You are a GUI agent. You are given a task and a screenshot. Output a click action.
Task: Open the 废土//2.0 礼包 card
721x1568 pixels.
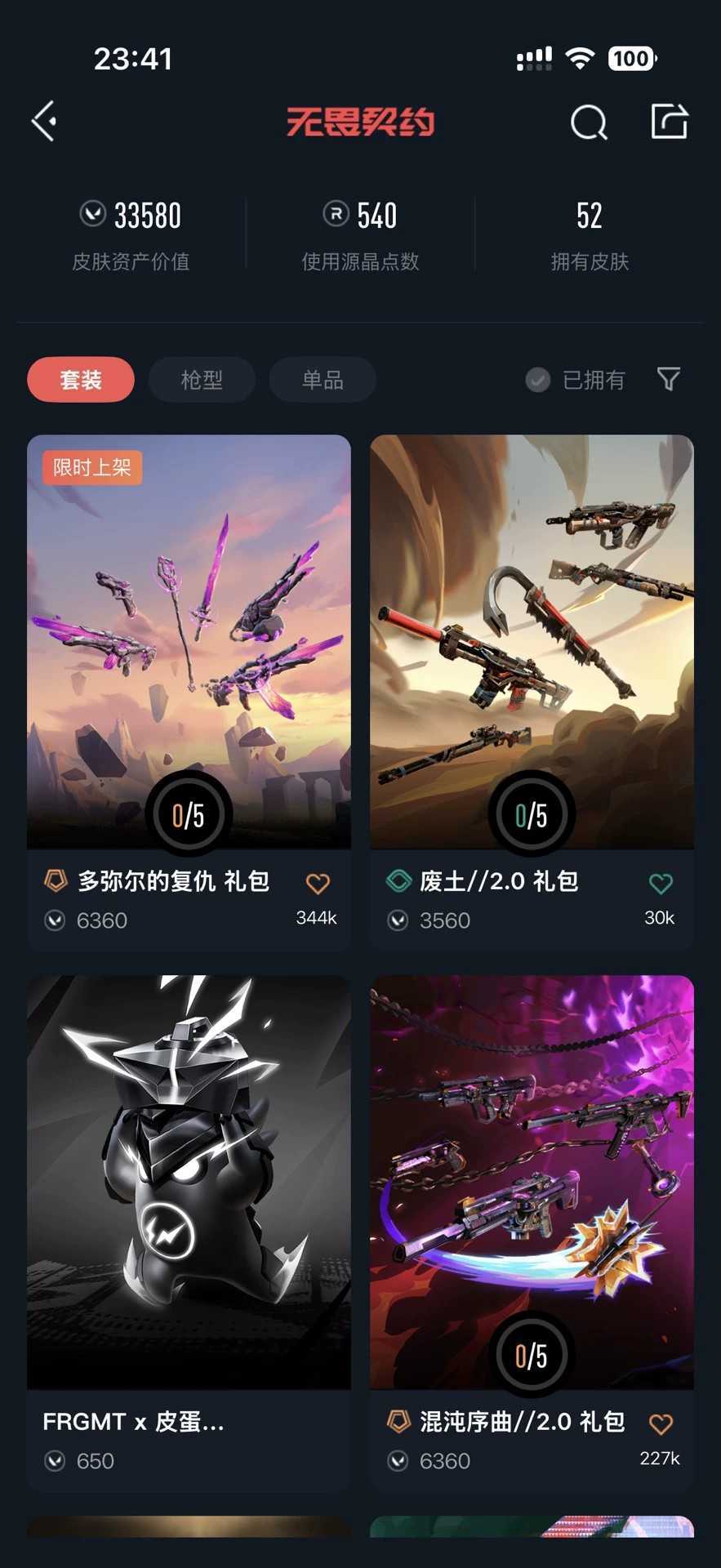532,692
